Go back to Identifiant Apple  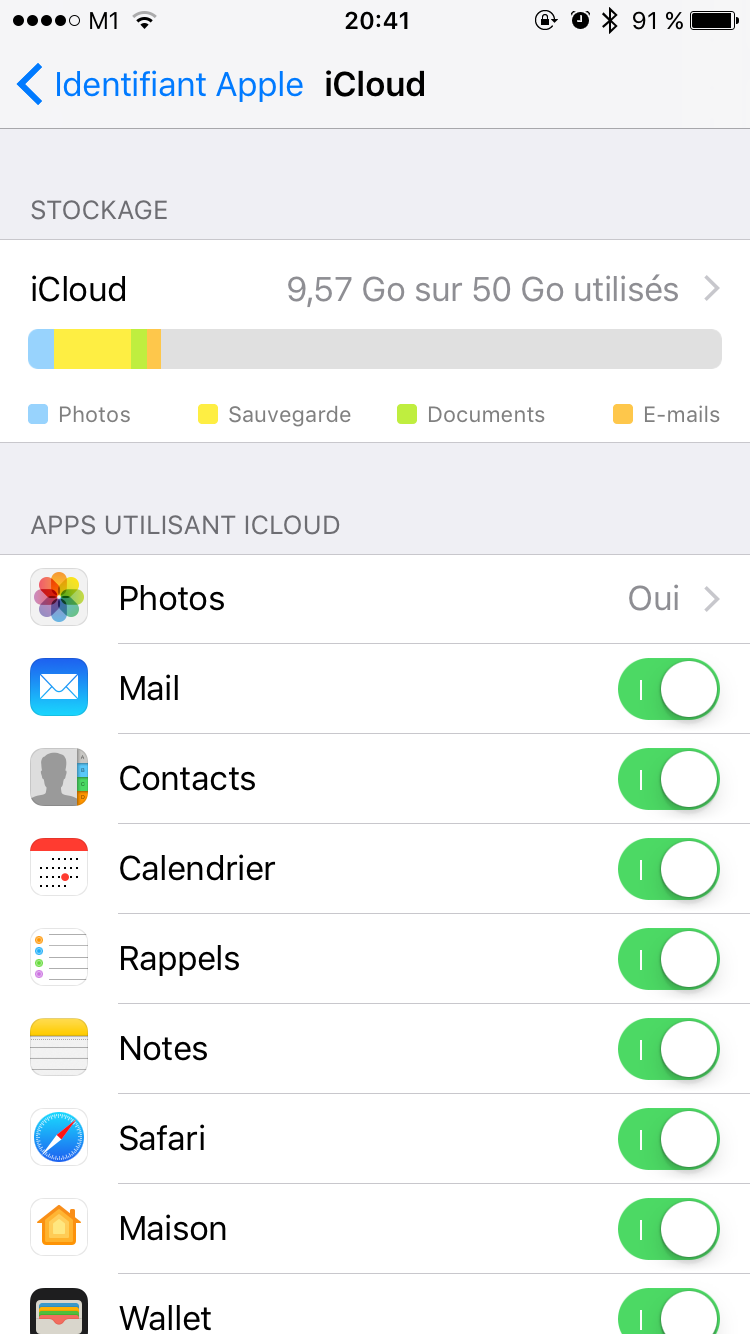(160, 85)
